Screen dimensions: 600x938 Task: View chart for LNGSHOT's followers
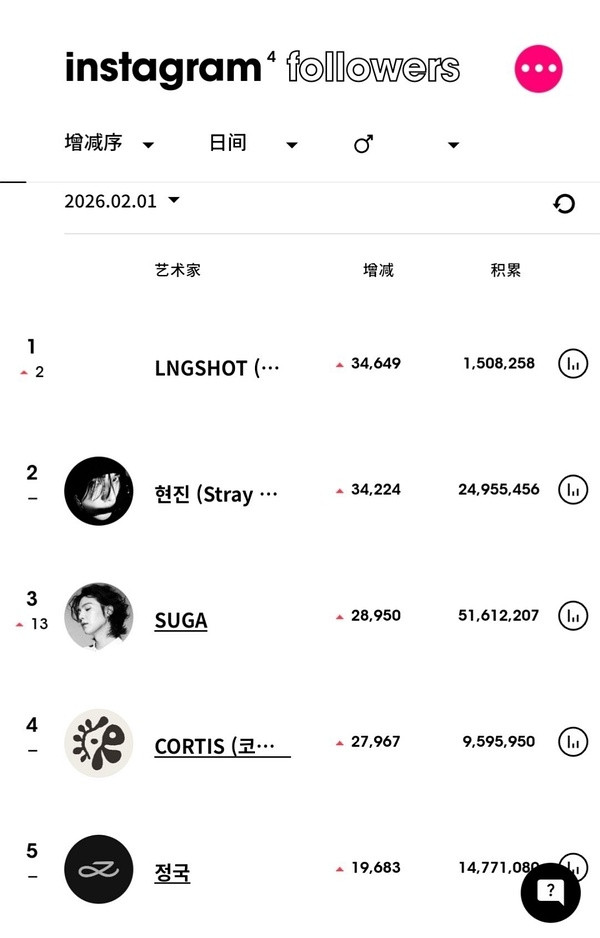click(572, 363)
